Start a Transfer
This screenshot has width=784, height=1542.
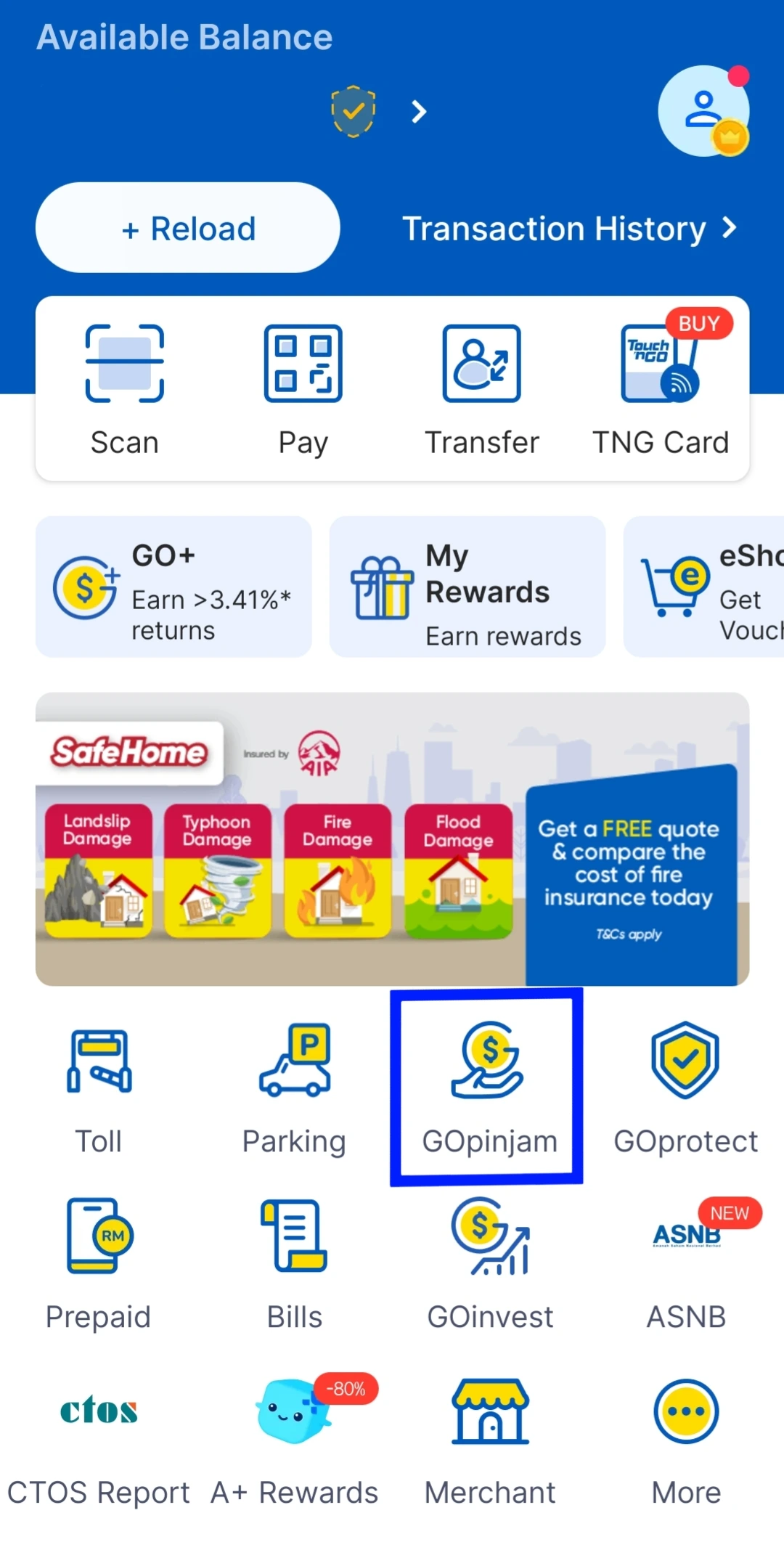pyautogui.click(x=481, y=388)
